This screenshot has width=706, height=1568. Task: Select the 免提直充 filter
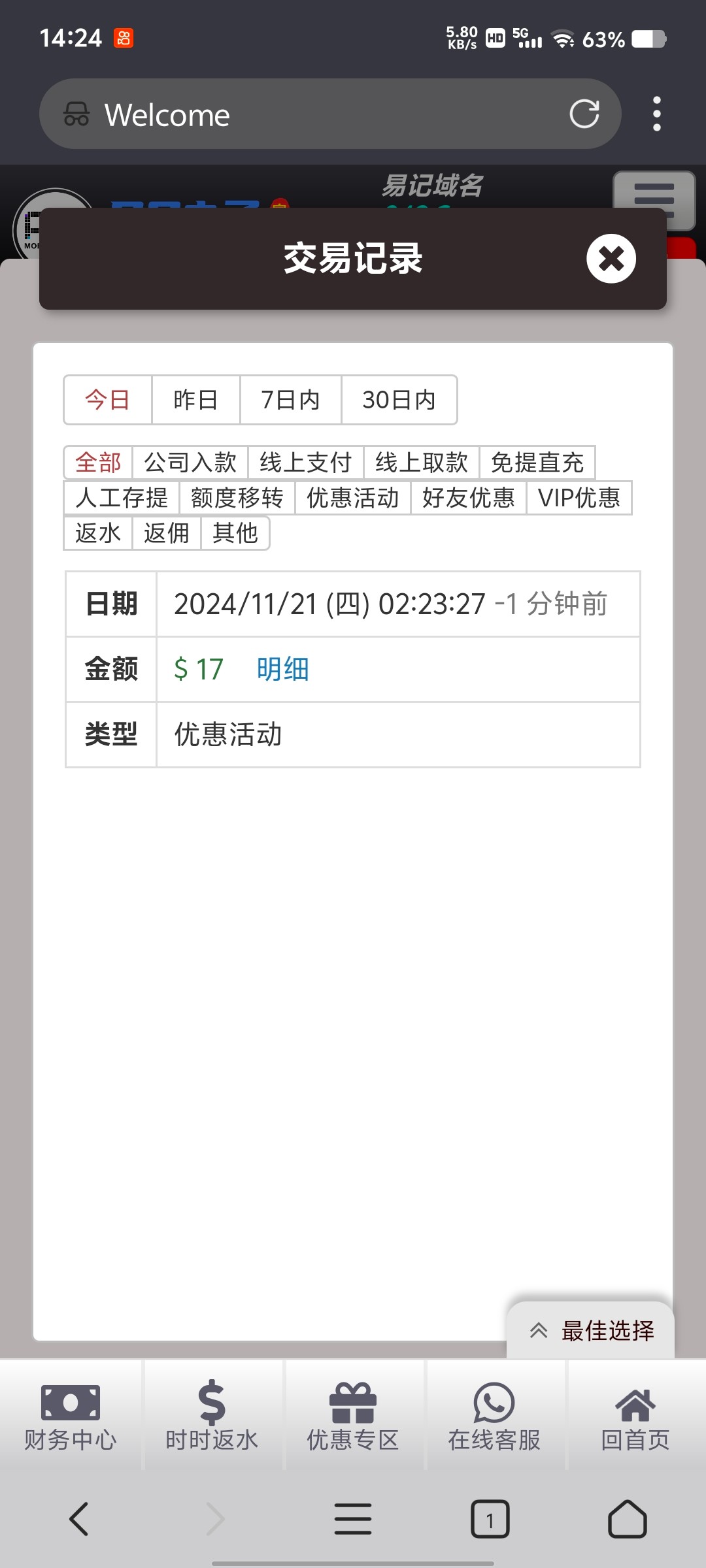click(x=537, y=463)
